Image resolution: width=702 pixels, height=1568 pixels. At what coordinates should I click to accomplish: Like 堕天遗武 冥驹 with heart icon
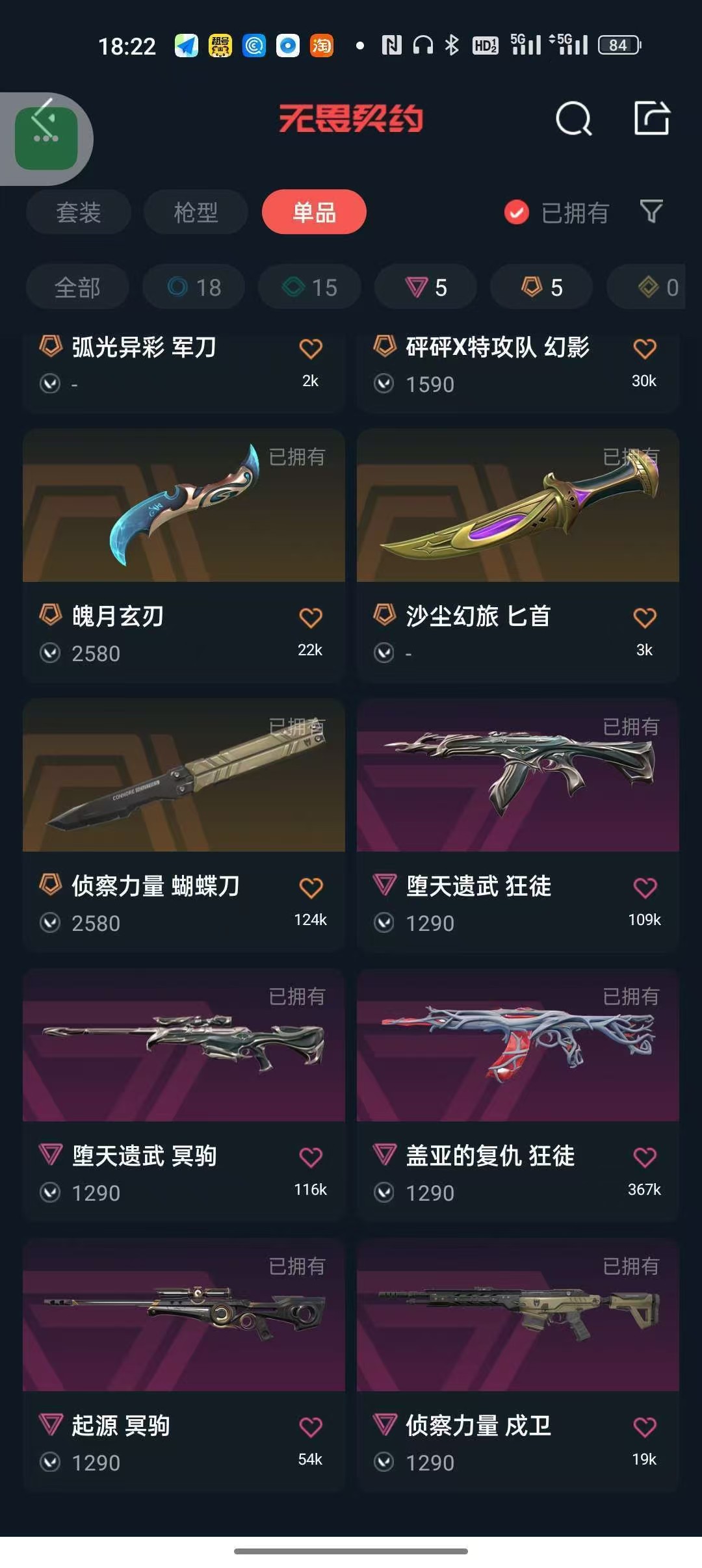[x=311, y=1157]
